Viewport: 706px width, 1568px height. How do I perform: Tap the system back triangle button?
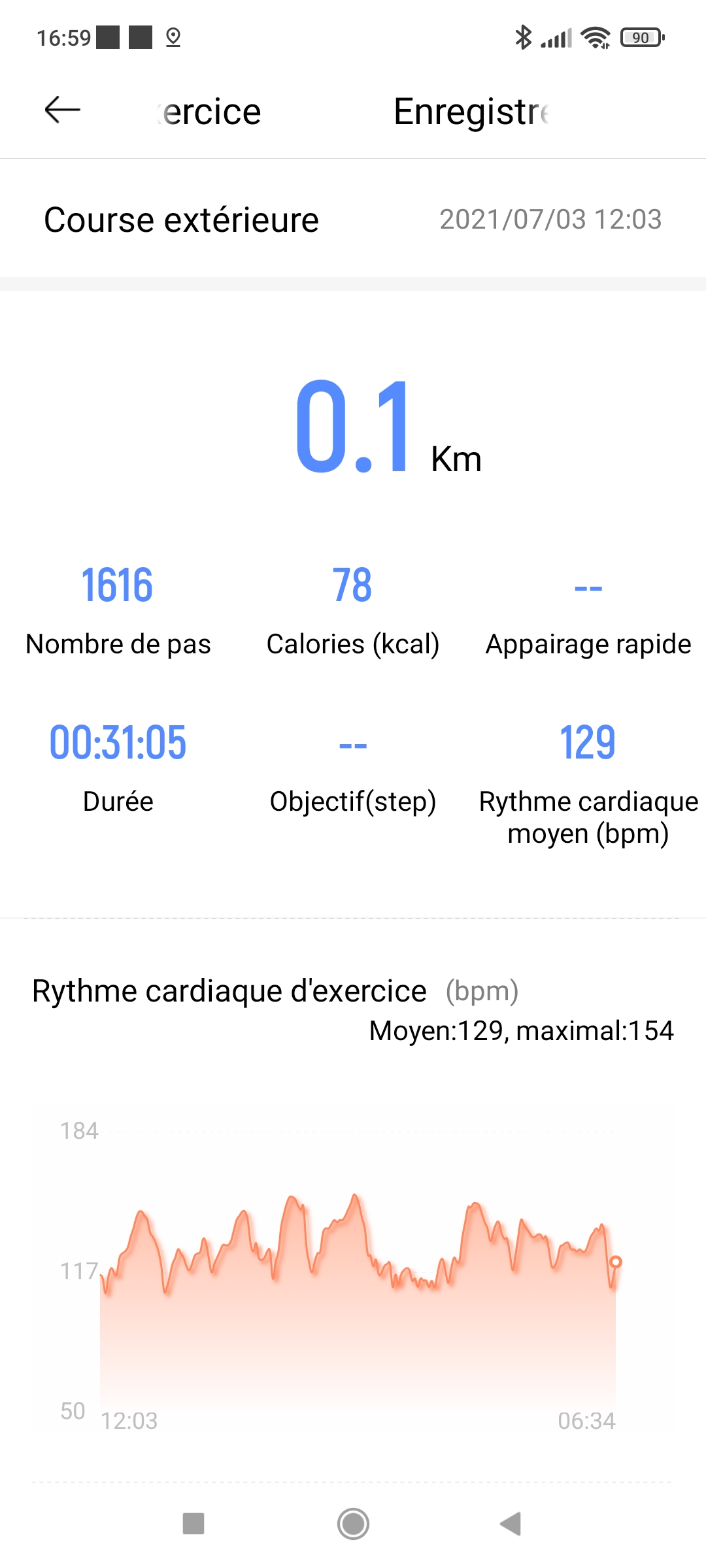tap(511, 1524)
